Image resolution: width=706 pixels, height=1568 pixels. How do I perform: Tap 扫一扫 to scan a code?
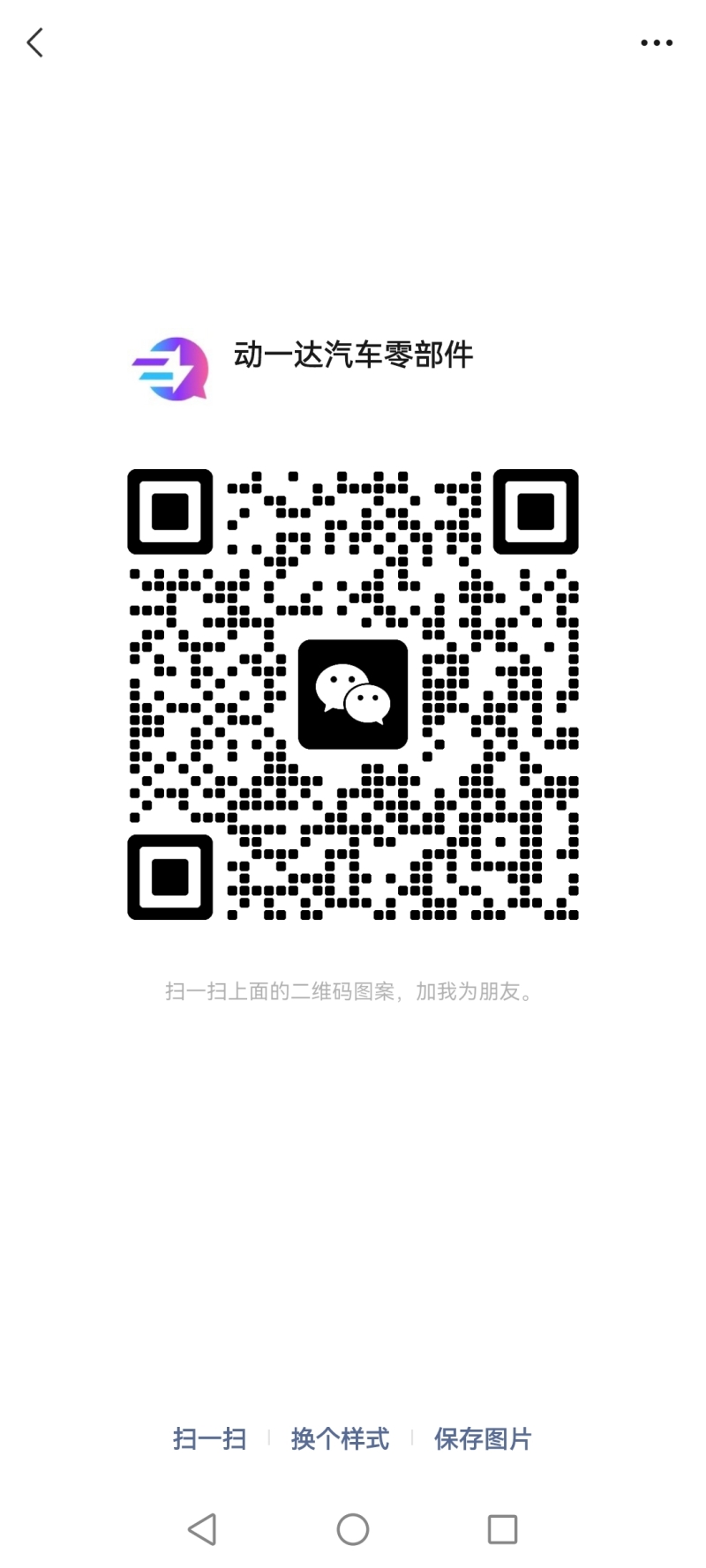coord(210,1439)
